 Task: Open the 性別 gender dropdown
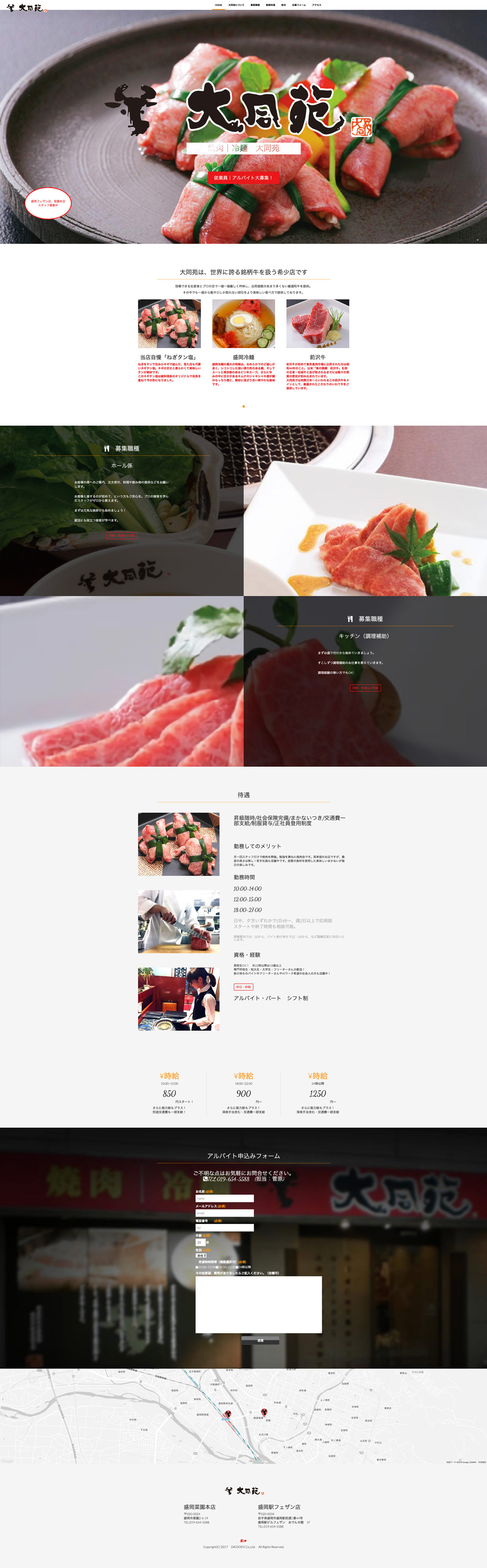coord(201,1256)
